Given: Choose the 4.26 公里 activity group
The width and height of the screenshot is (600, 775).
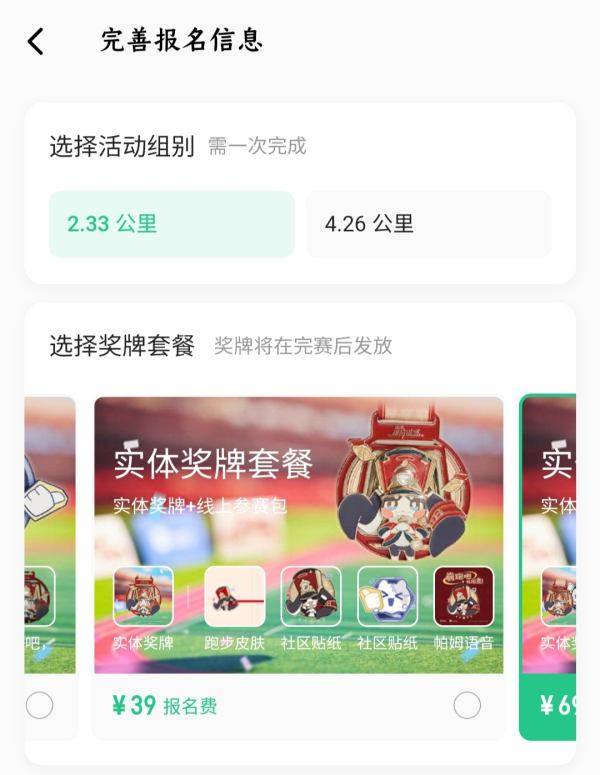Looking at the screenshot, I should click(428, 224).
